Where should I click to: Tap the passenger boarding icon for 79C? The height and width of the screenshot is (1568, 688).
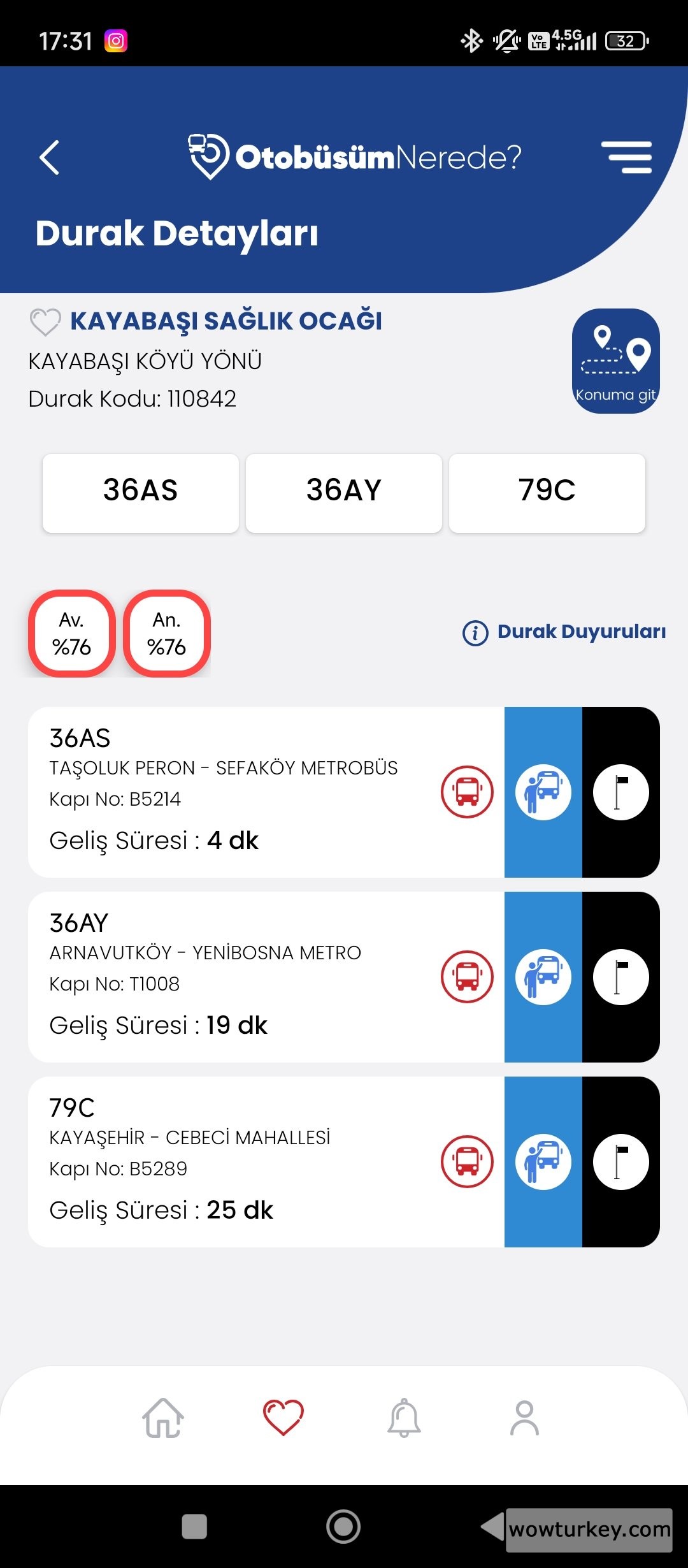pyautogui.click(x=543, y=1162)
